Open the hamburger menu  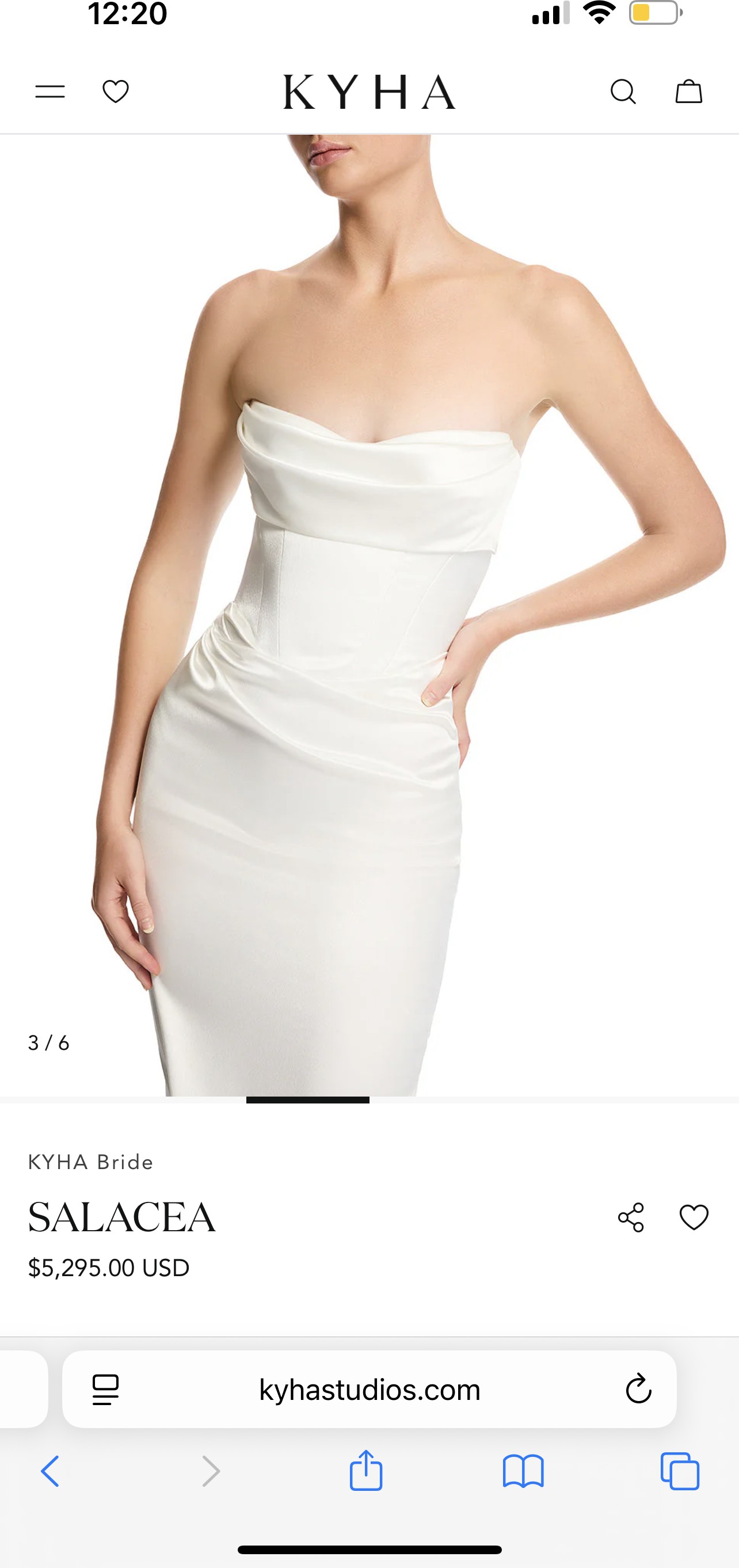50,92
